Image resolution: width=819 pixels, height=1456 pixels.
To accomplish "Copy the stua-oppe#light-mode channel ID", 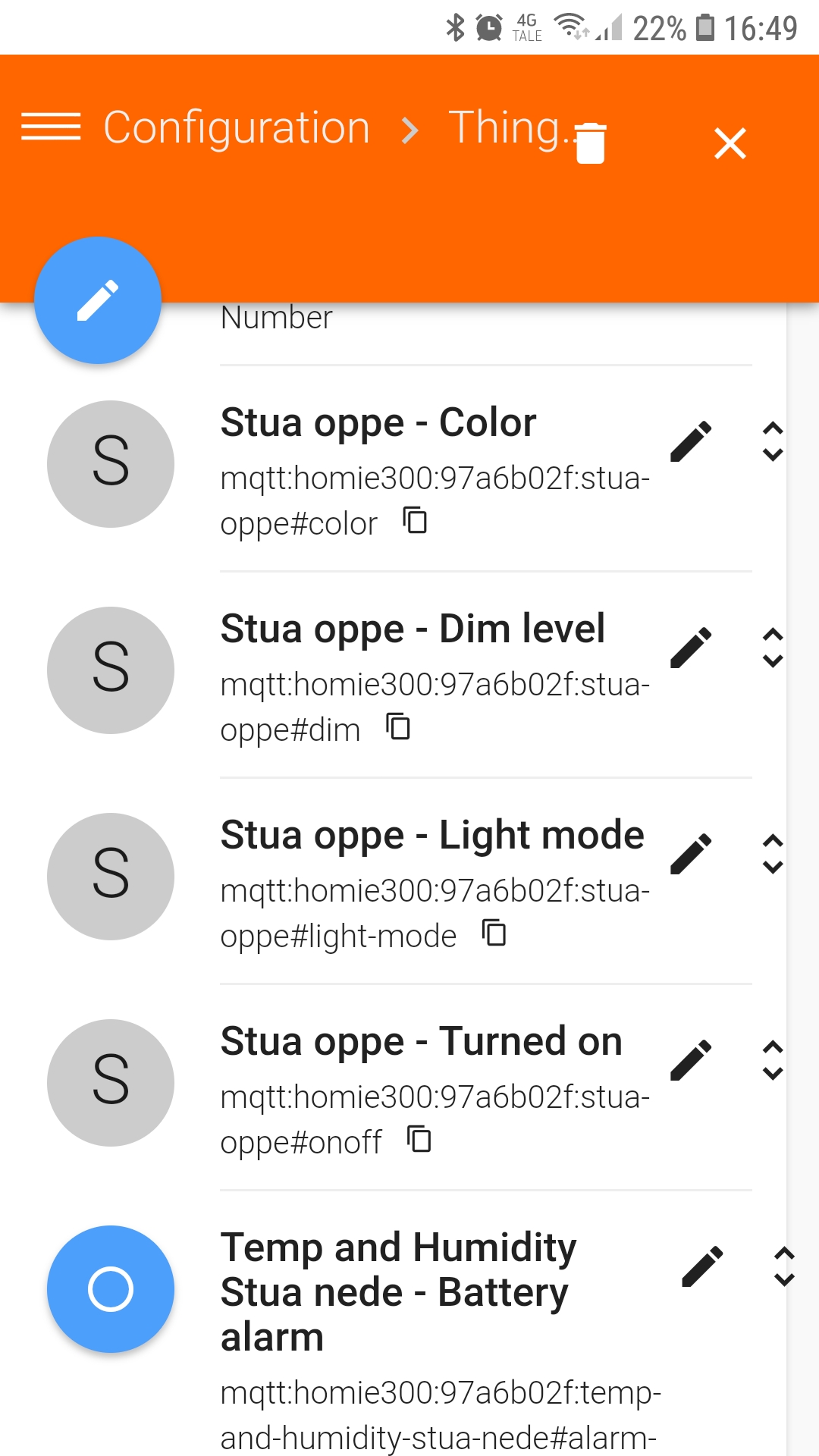I will point(494,933).
